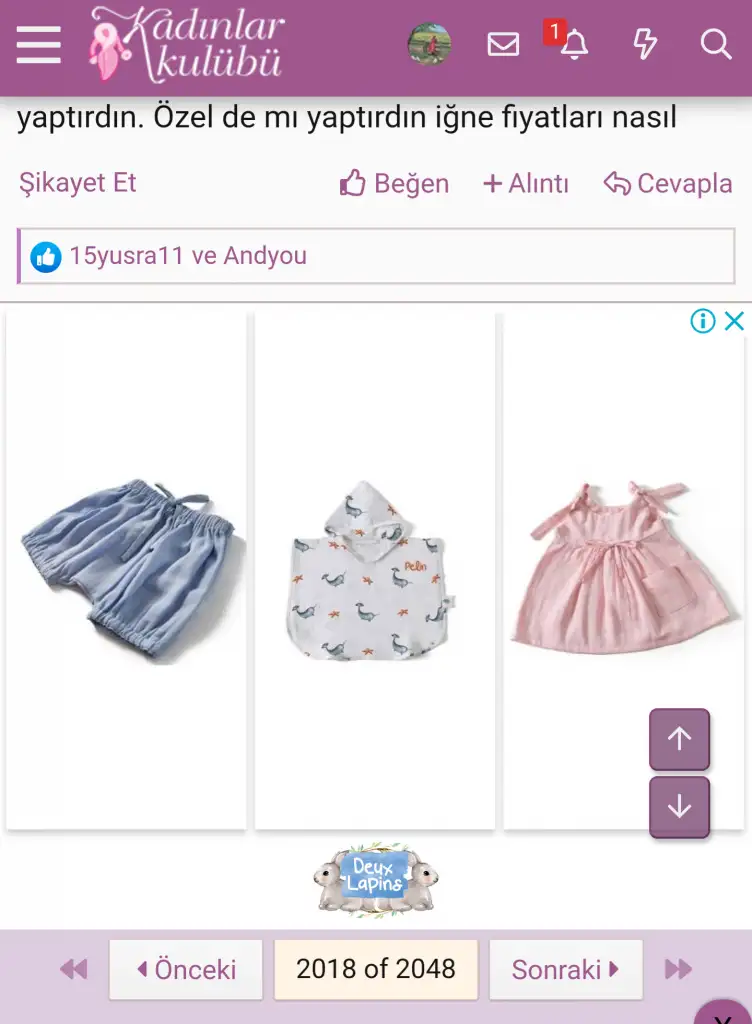Go to previous page with Önceki
The image size is (752, 1024).
186,969
